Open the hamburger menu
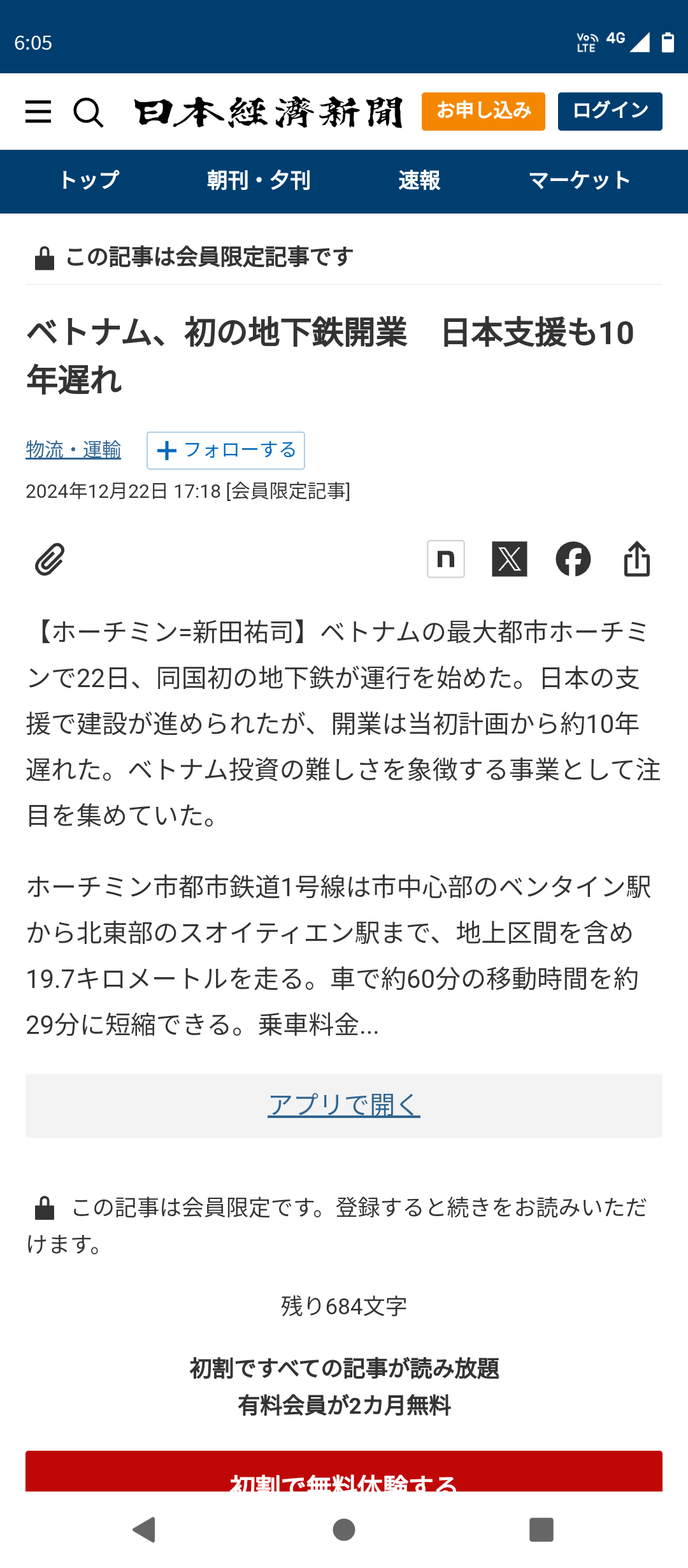 [x=38, y=112]
